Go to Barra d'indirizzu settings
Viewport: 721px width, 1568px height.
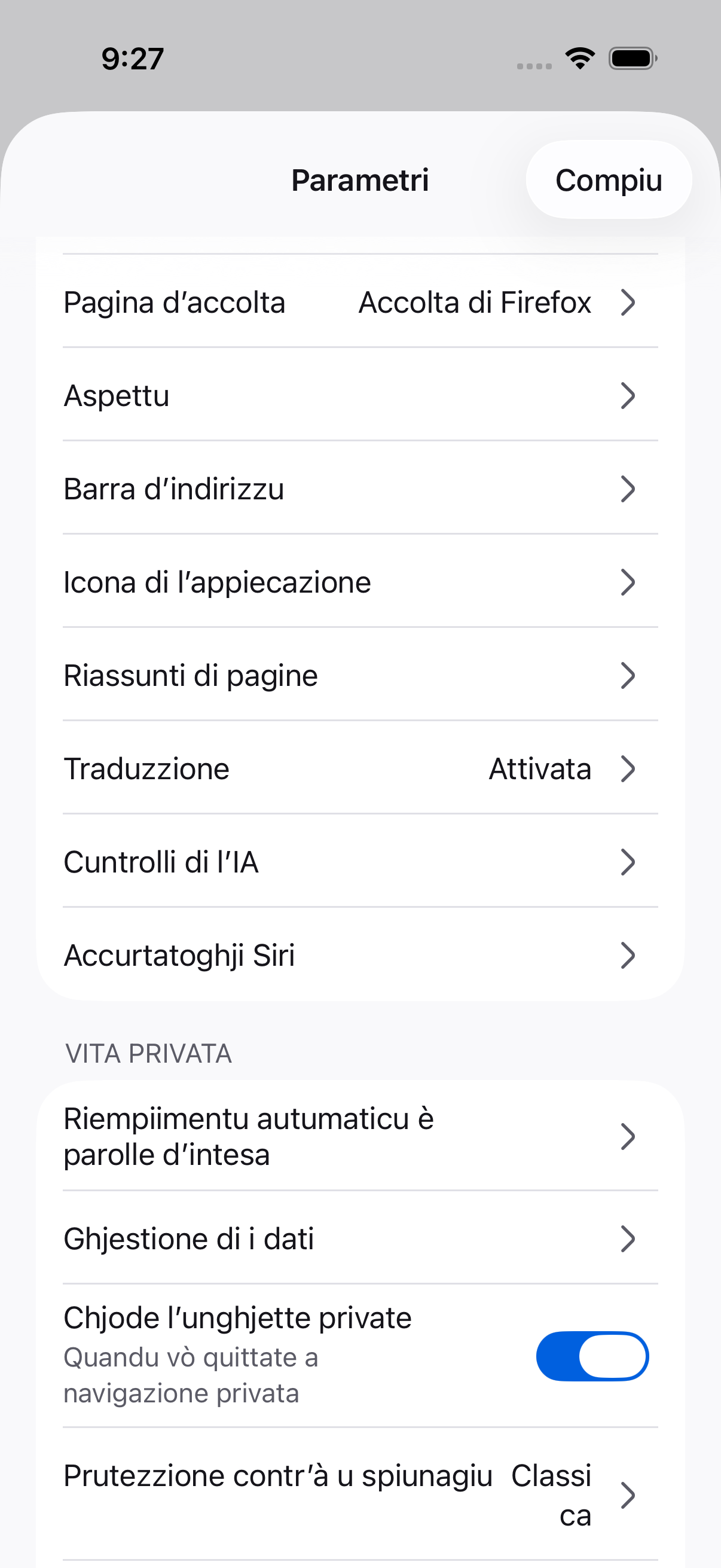pos(360,488)
